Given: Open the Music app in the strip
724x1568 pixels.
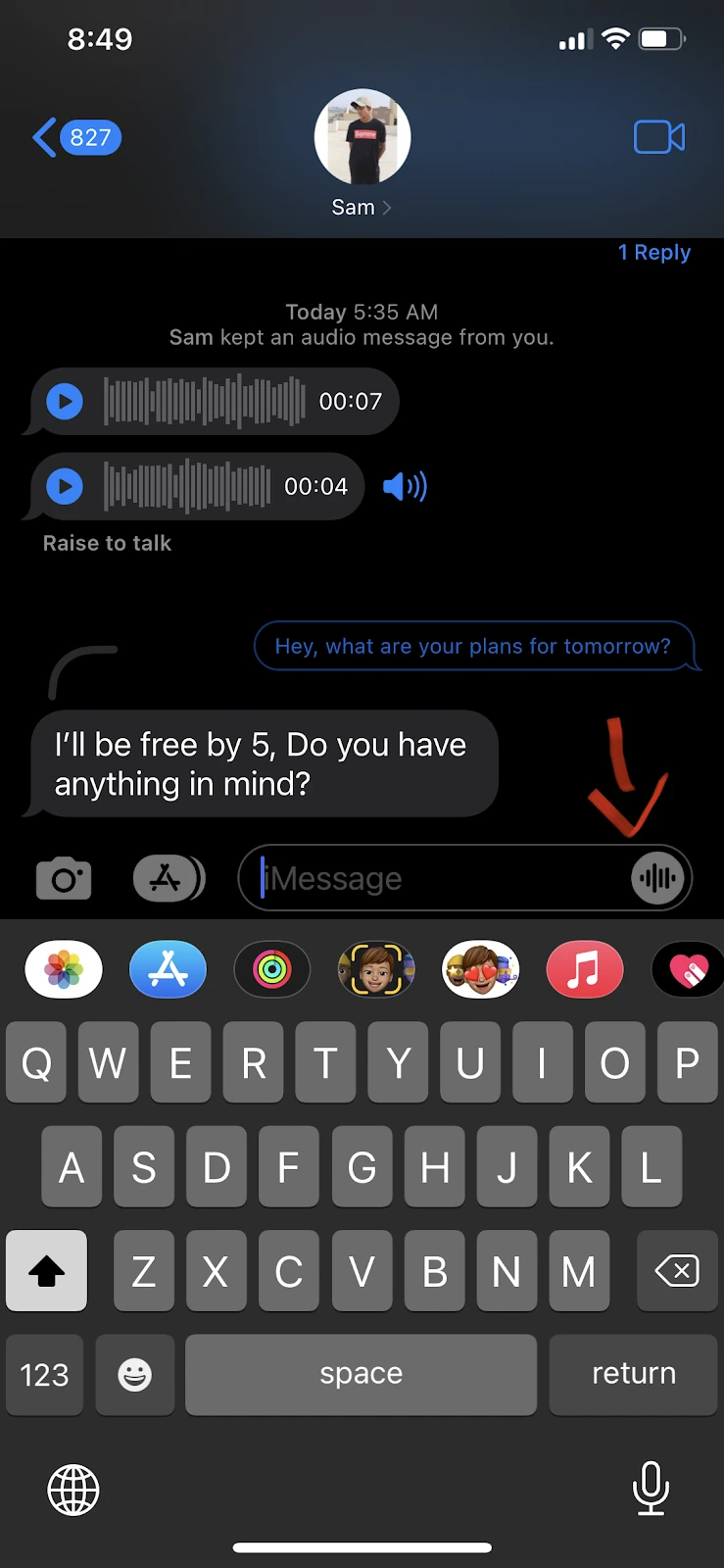Looking at the screenshot, I should pyautogui.click(x=585, y=969).
